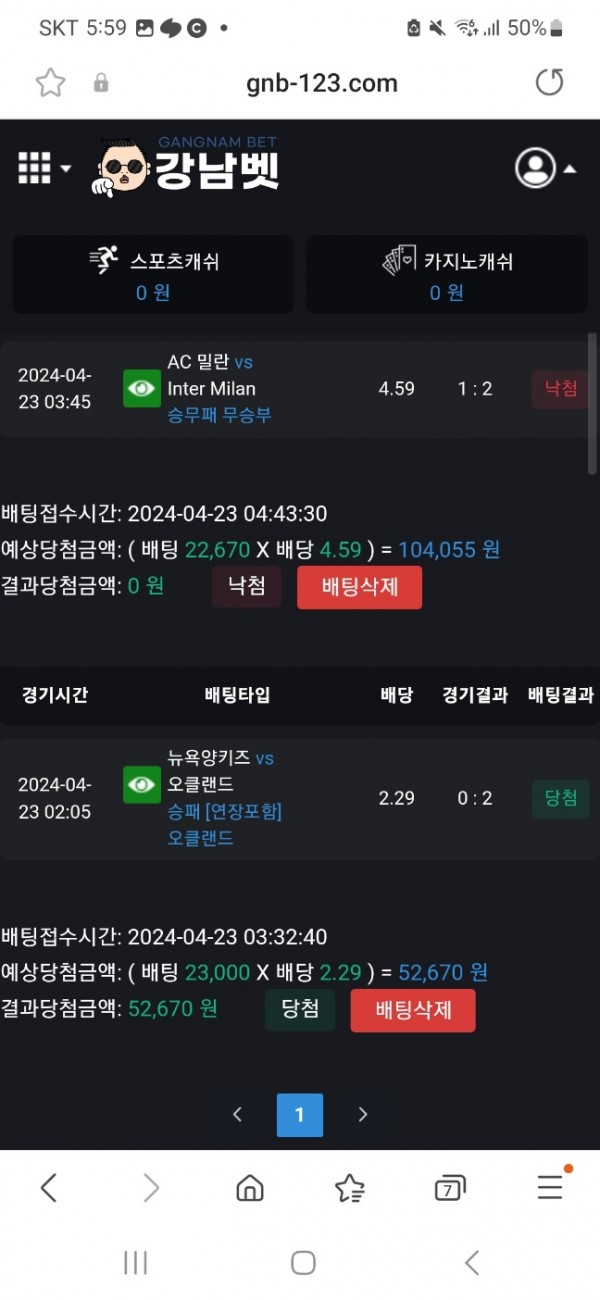600x1300 pixels.
Task: View 뉴욕양키즈 vs 오클랜드 match eye icon
Action: (x=142, y=785)
